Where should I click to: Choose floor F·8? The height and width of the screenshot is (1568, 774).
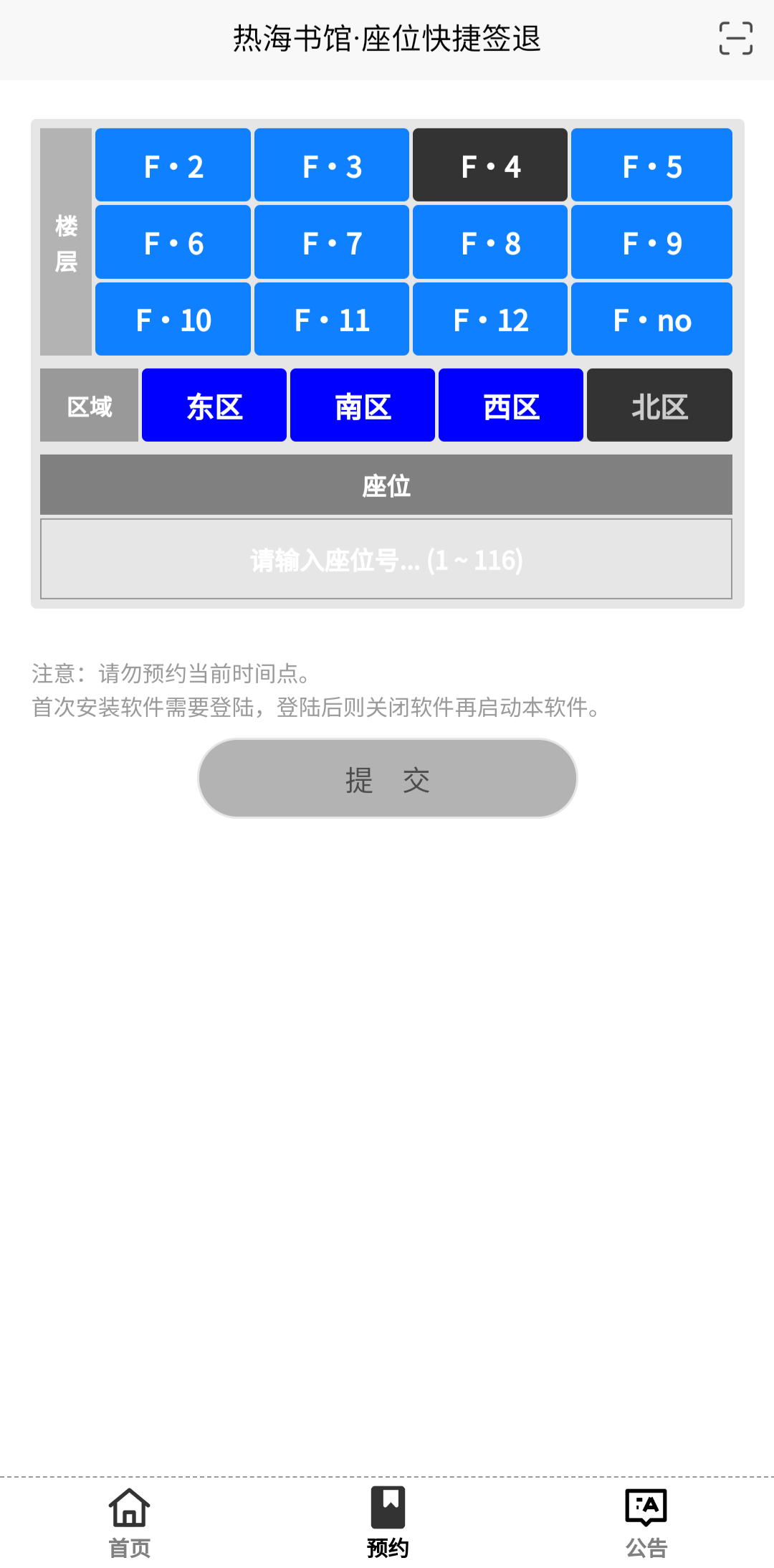(x=490, y=242)
